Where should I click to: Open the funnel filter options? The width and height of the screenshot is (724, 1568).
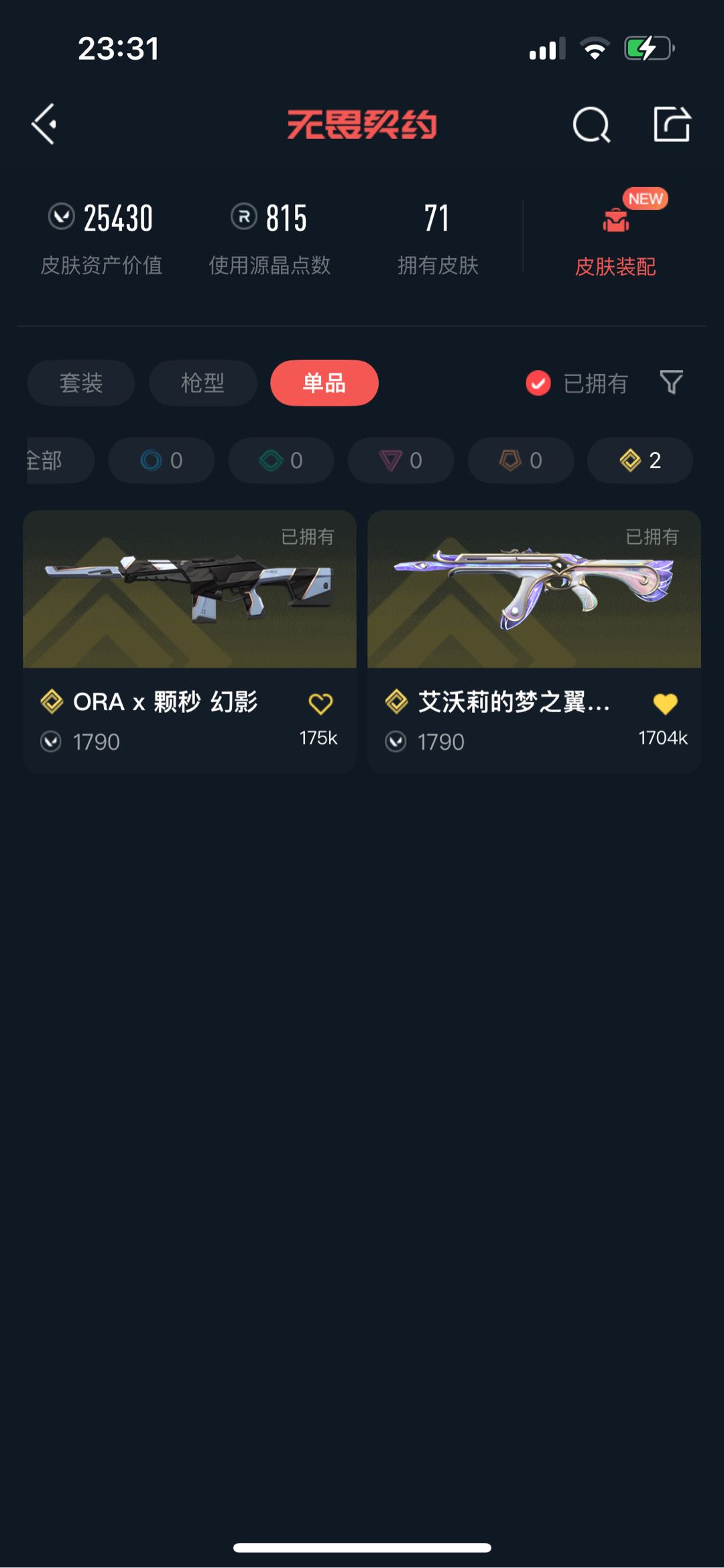tap(671, 383)
